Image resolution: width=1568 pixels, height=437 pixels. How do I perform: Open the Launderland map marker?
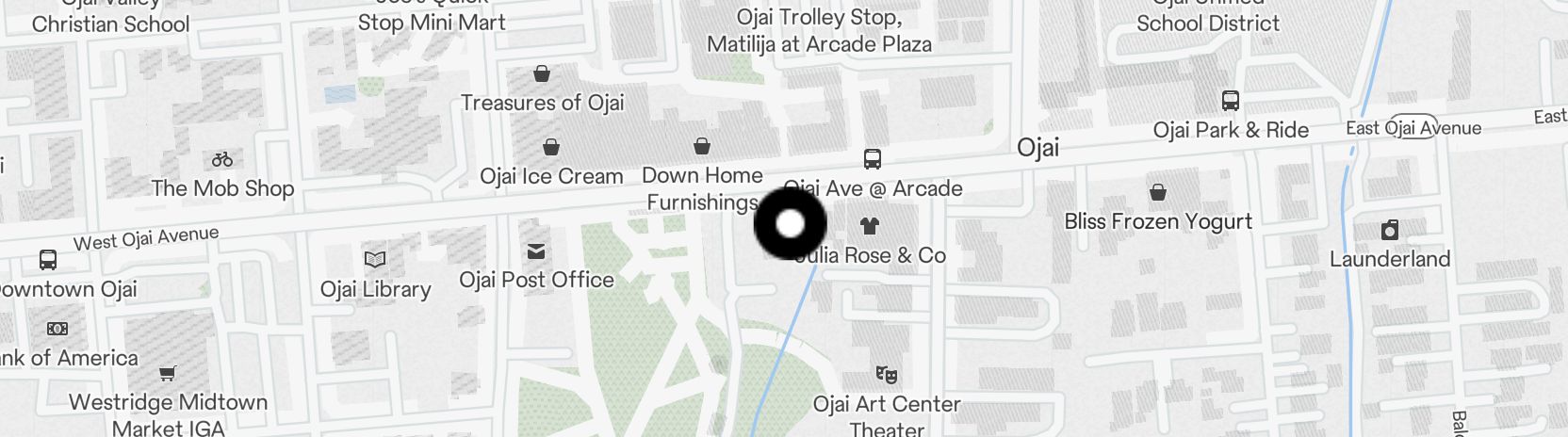pos(1389,230)
